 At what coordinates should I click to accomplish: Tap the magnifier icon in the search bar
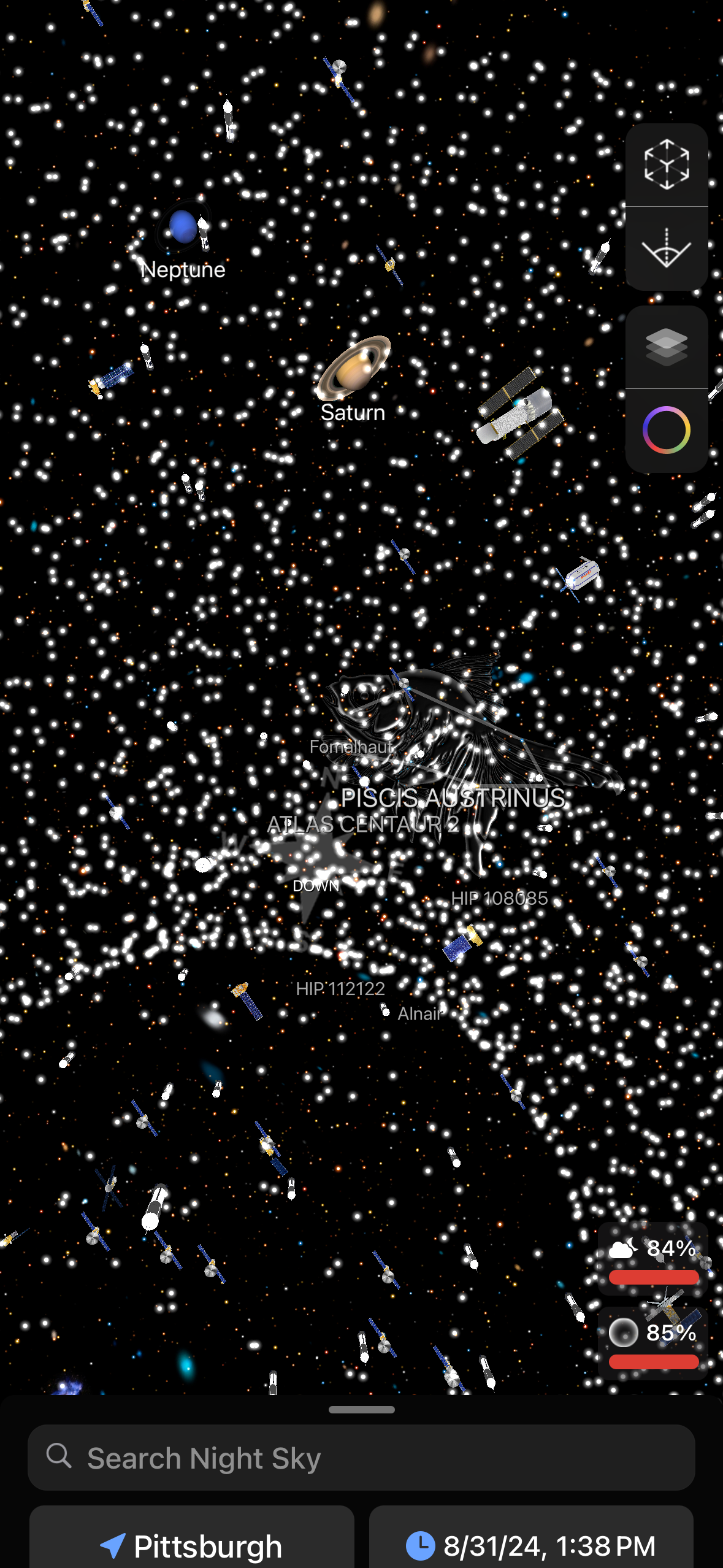click(x=59, y=1457)
